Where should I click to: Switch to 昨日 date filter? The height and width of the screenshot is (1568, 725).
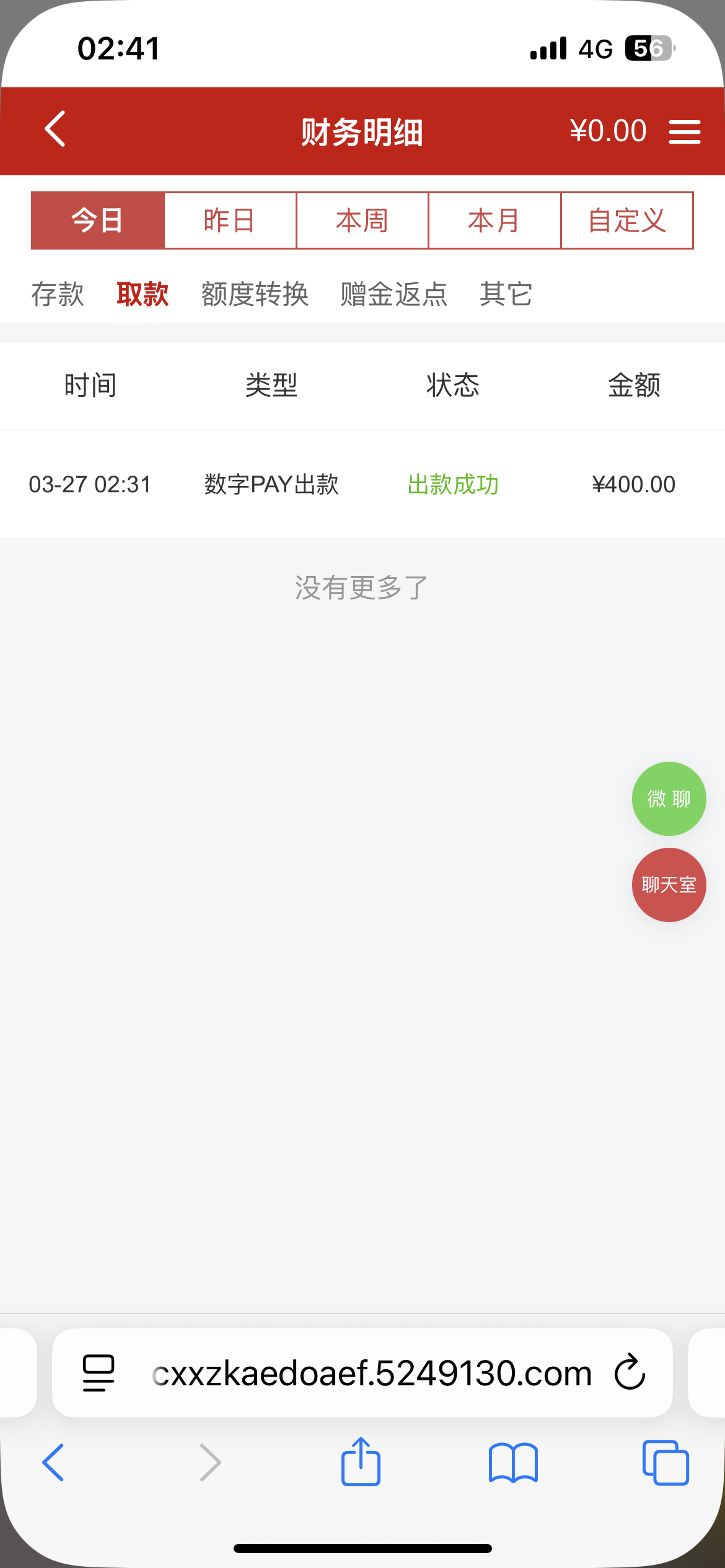[x=230, y=221]
